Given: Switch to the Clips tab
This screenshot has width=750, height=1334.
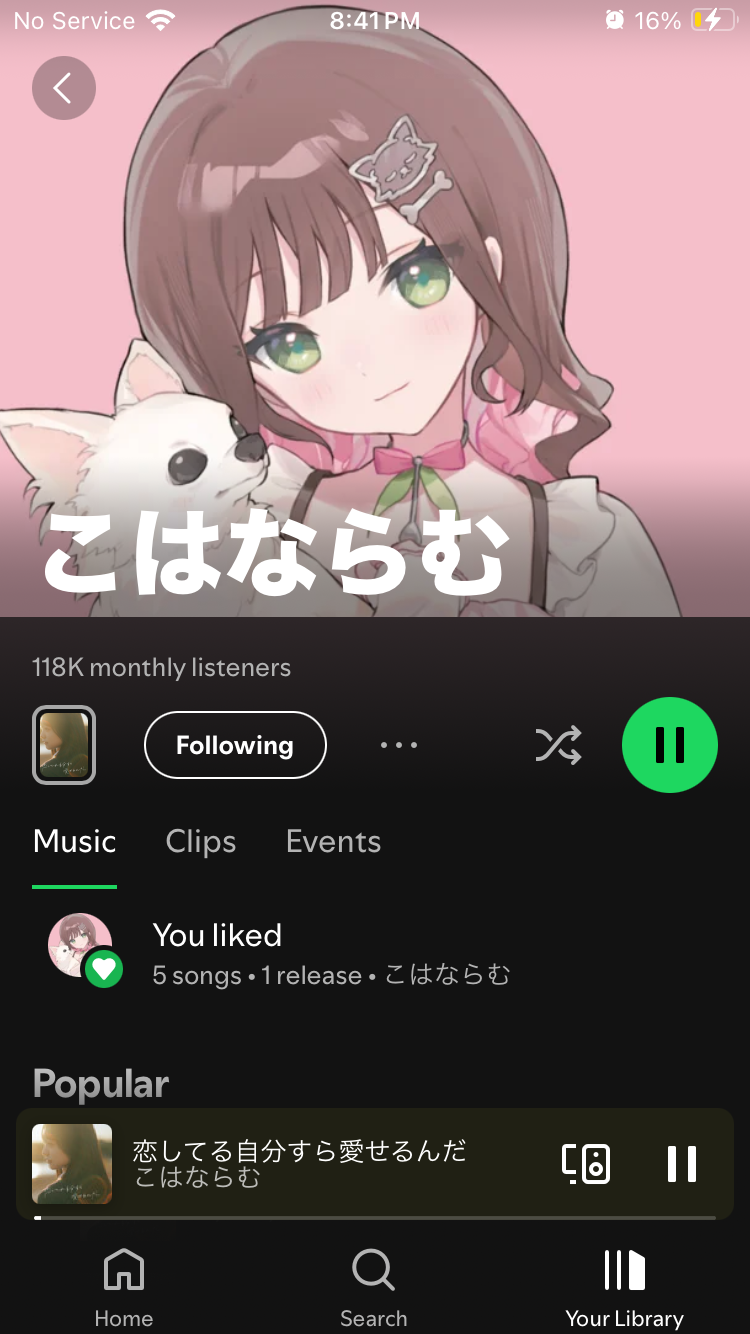Looking at the screenshot, I should click(x=201, y=842).
